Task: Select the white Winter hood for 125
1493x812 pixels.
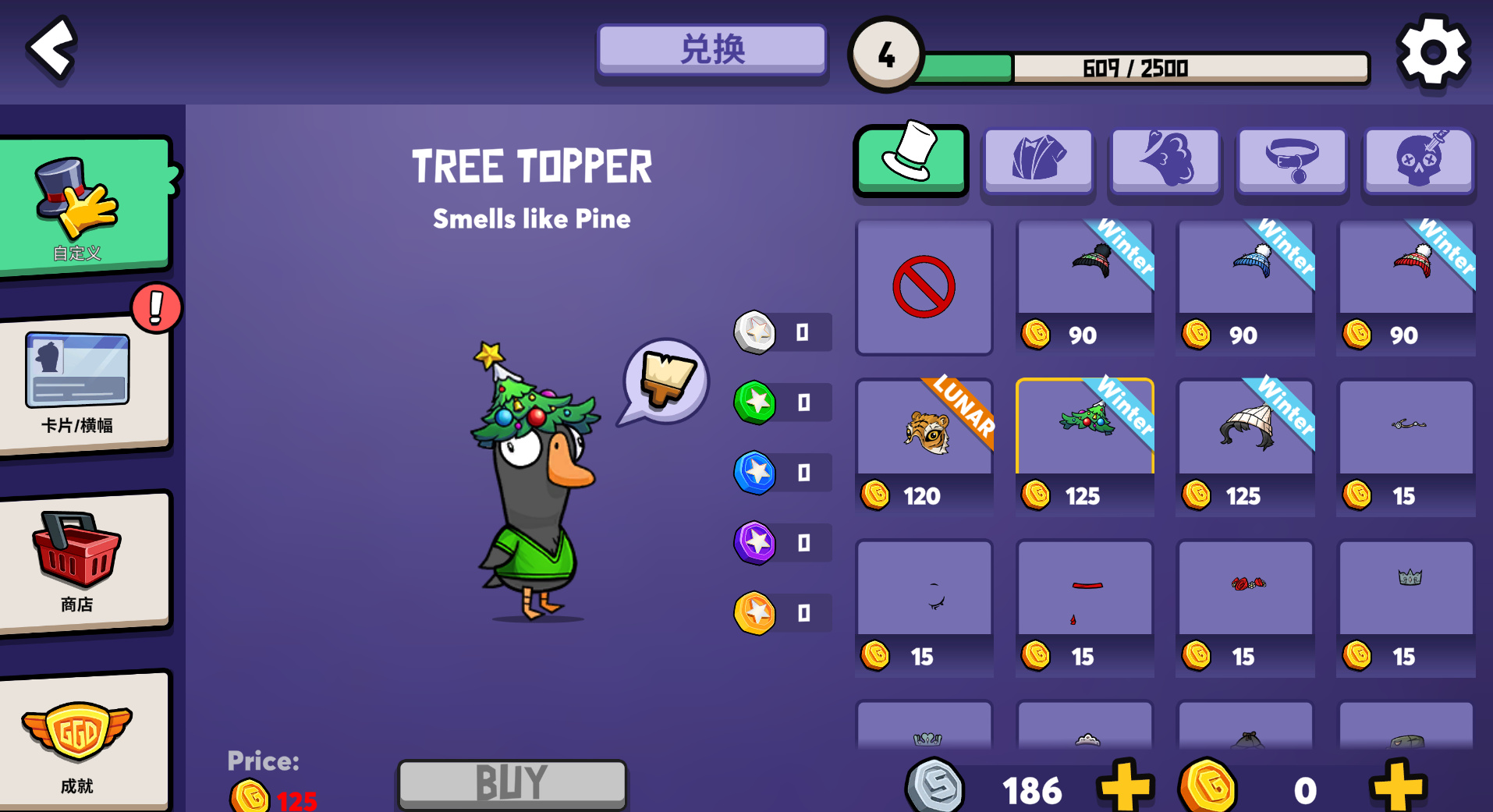Action: pyautogui.click(x=1245, y=446)
